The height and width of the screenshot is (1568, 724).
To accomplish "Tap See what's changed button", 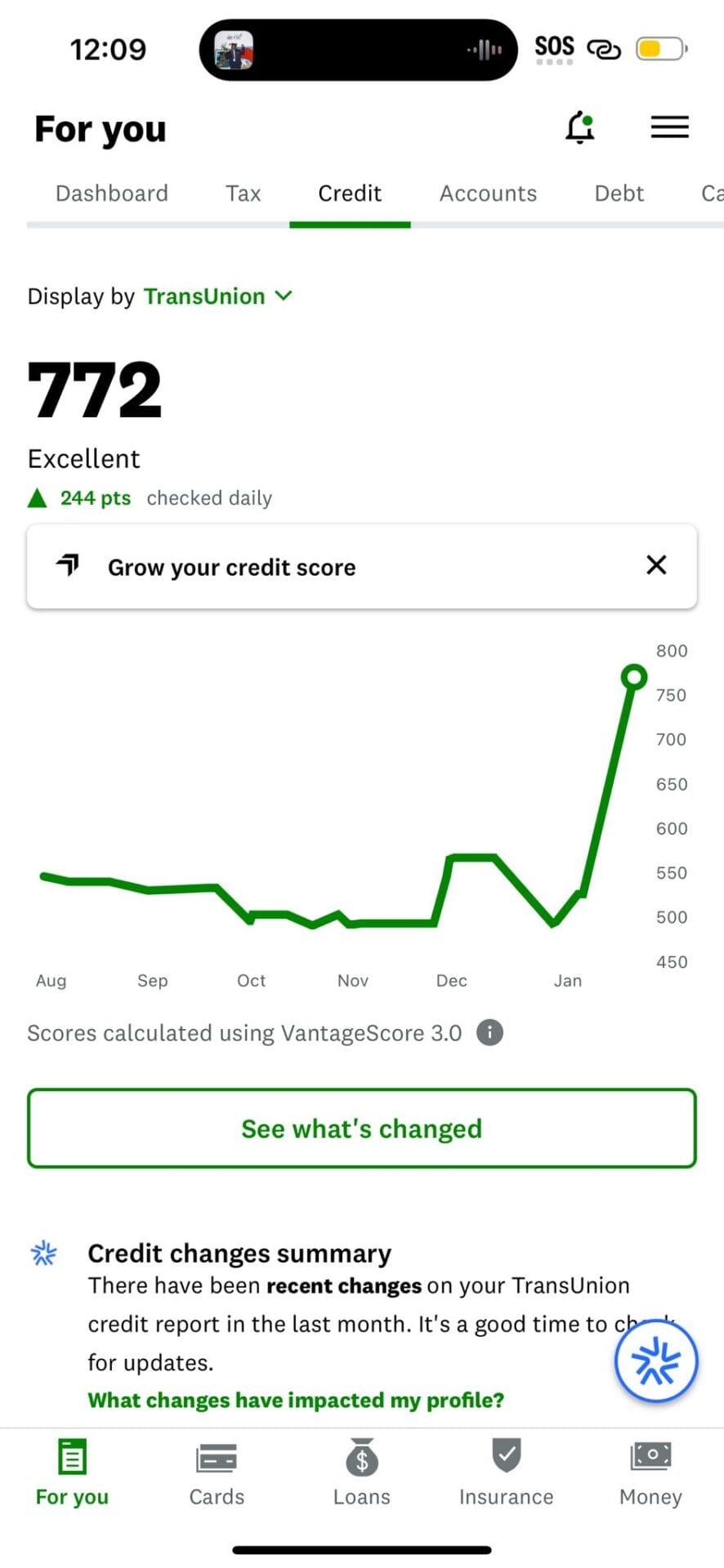I will [x=362, y=1128].
